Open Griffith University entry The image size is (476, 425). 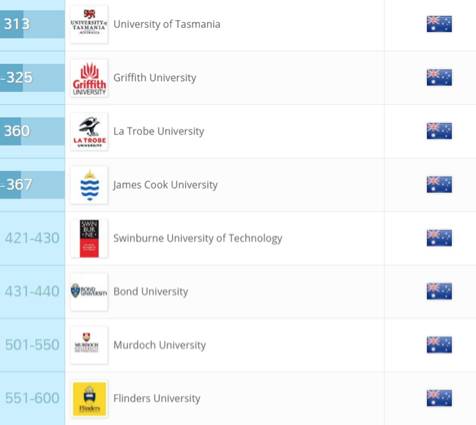tap(155, 78)
